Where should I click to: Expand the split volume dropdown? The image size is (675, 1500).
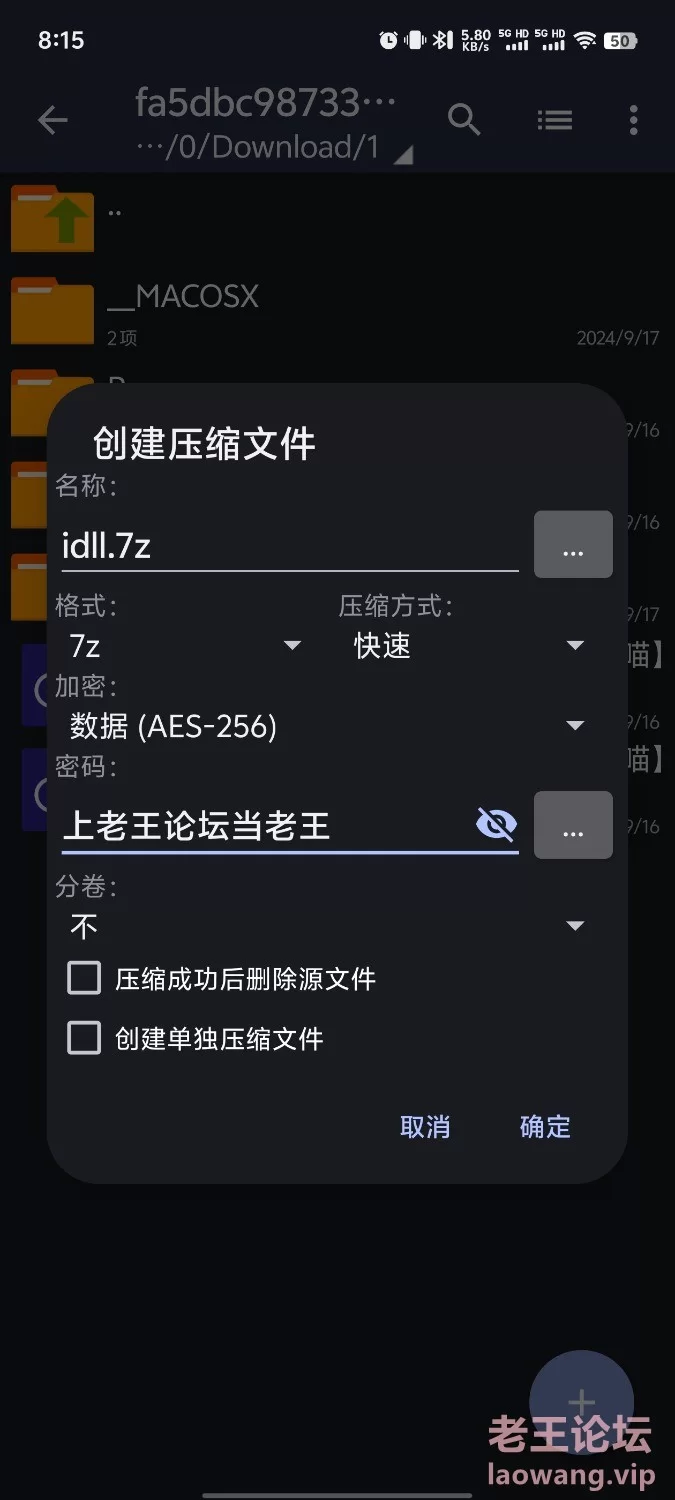(327, 926)
